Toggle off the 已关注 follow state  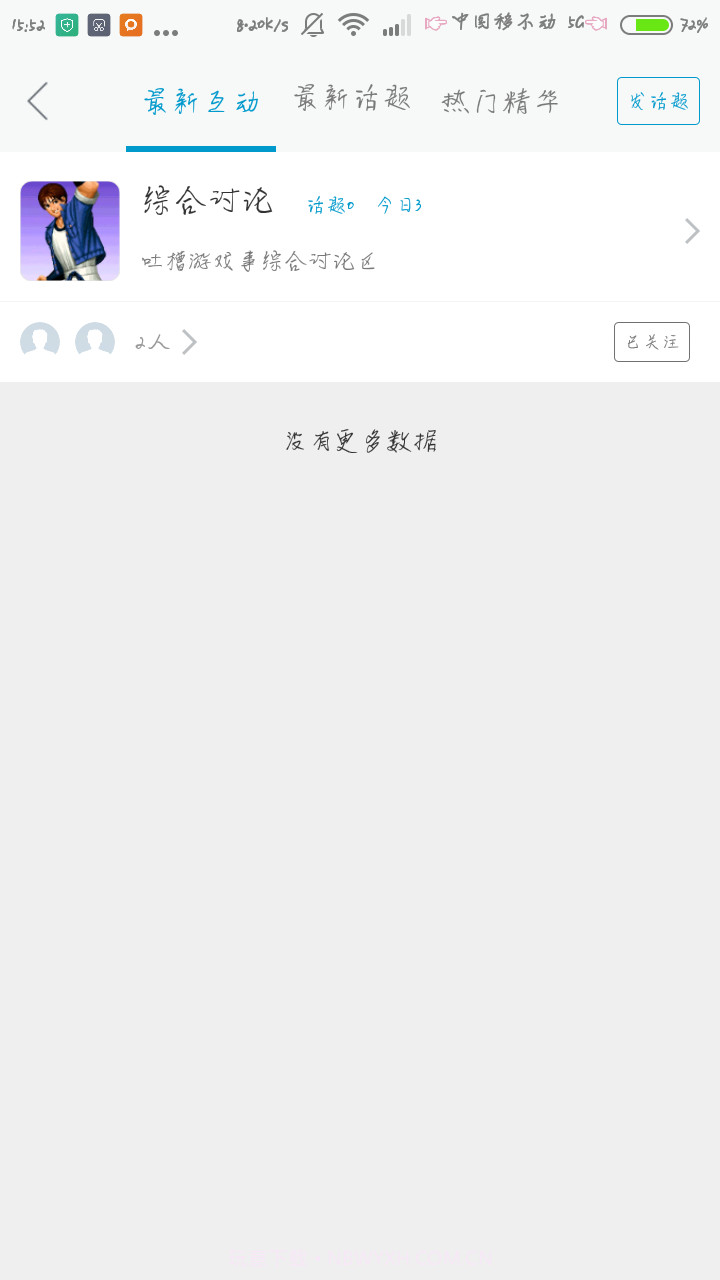pos(652,341)
